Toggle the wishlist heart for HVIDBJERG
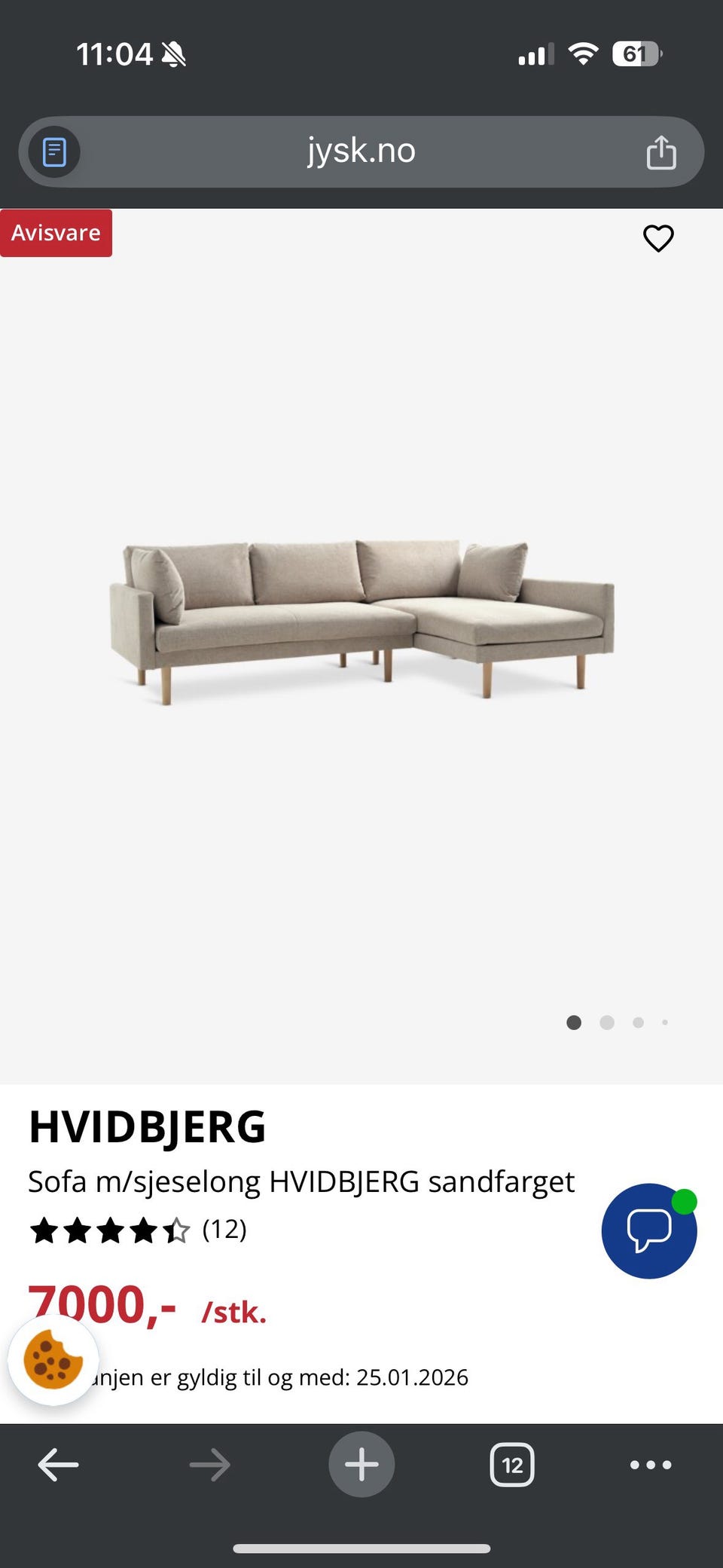This screenshot has height=1568, width=723. pyautogui.click(x=658, y=238)
